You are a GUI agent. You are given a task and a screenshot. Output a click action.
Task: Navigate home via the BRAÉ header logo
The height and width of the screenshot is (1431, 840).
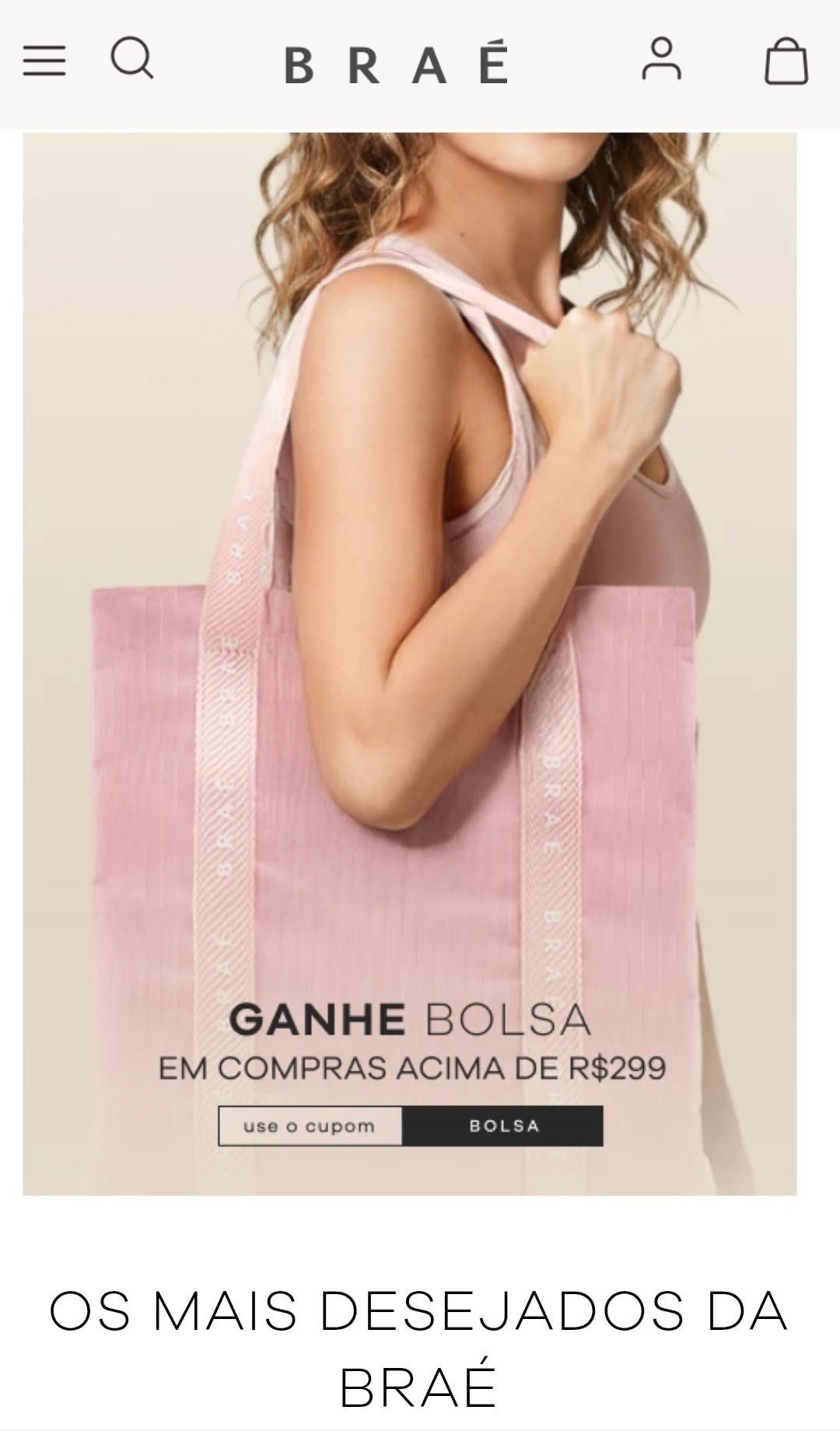pyautogui.click(x=400, y=62)
